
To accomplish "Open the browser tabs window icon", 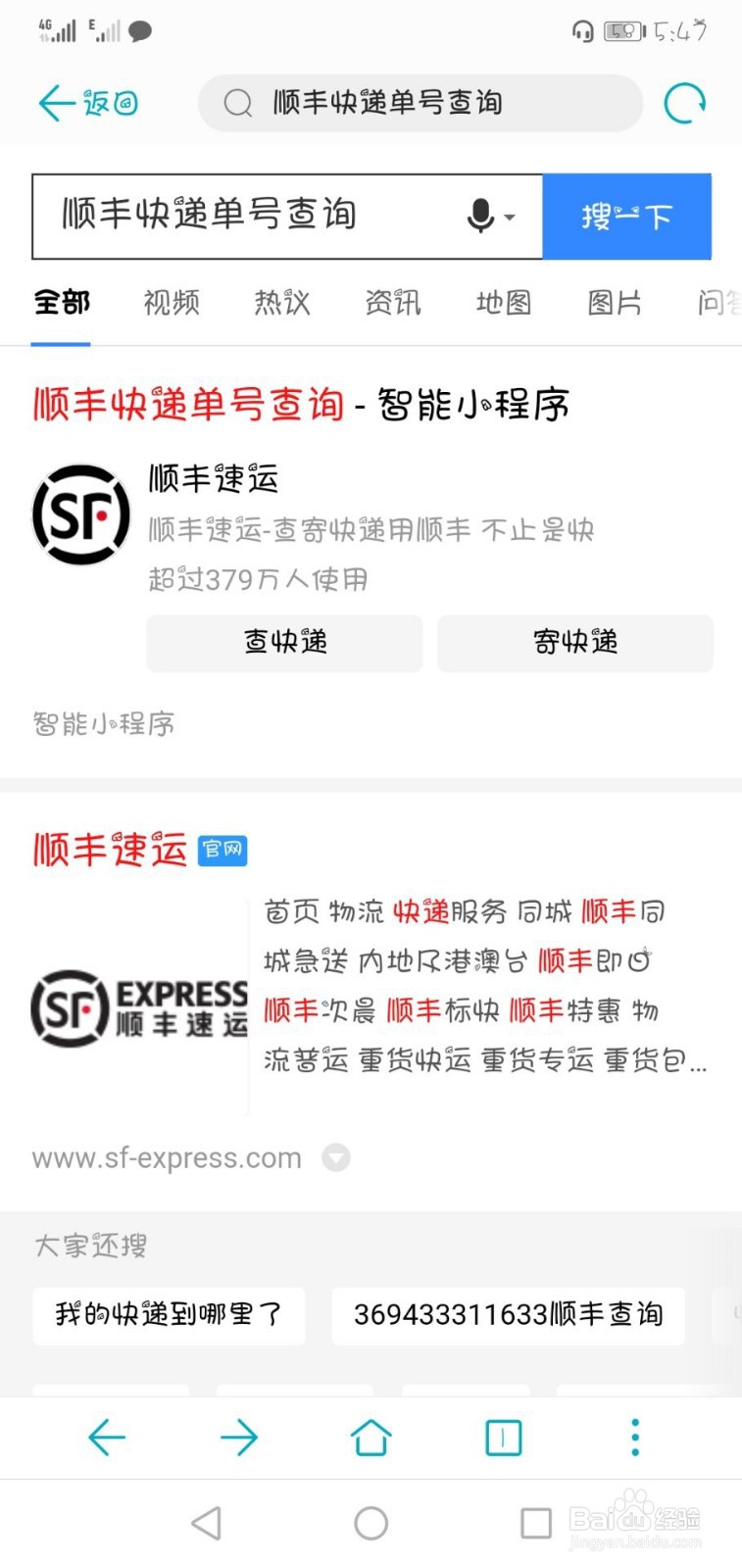I will [503, 1438].
